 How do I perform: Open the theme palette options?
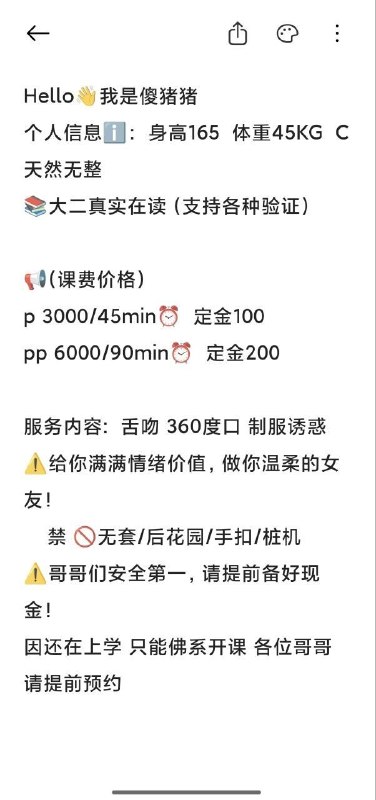[287, 34]
